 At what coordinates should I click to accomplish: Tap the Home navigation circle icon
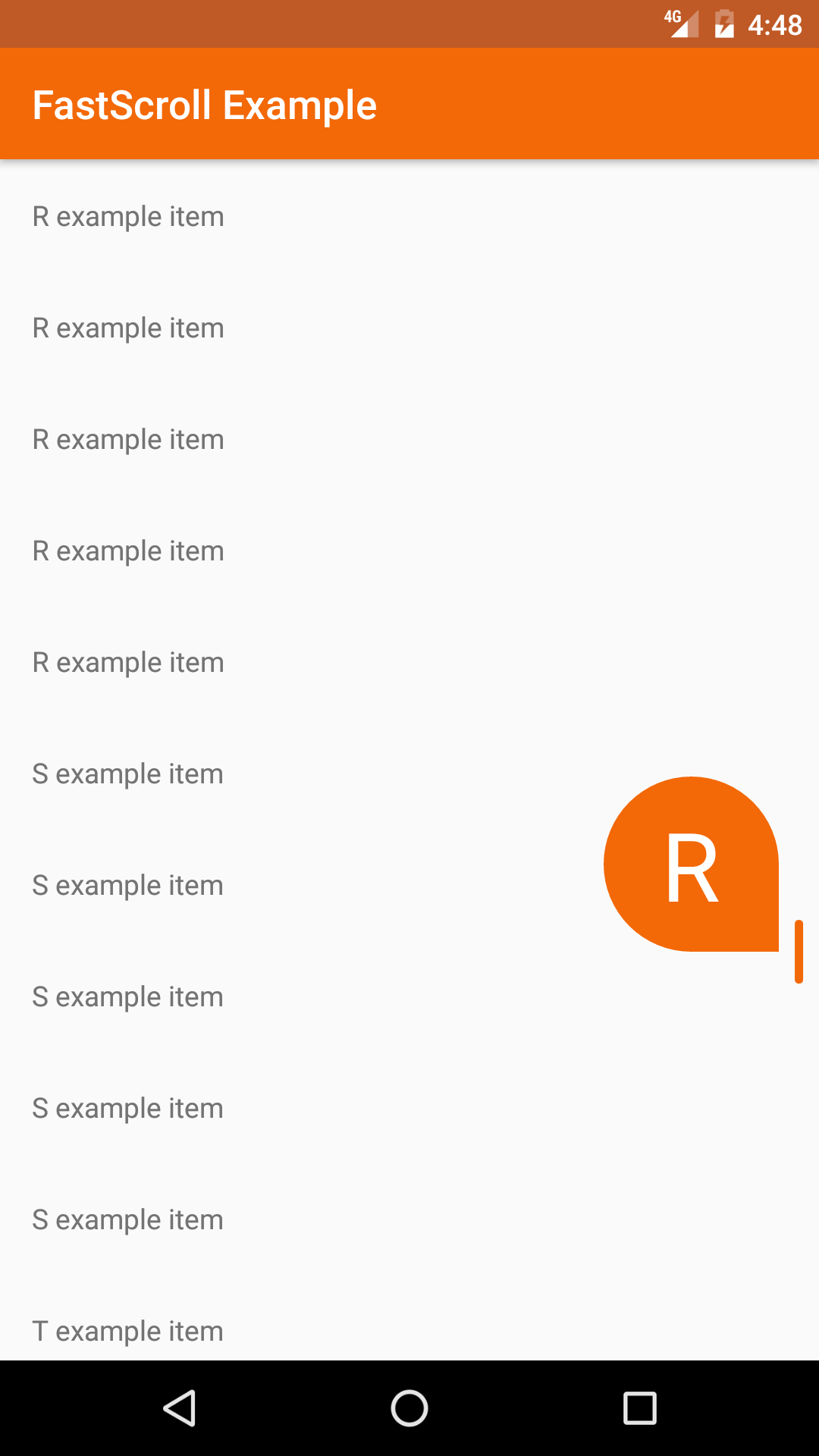pyautogui.click(x=409, y=1408)
